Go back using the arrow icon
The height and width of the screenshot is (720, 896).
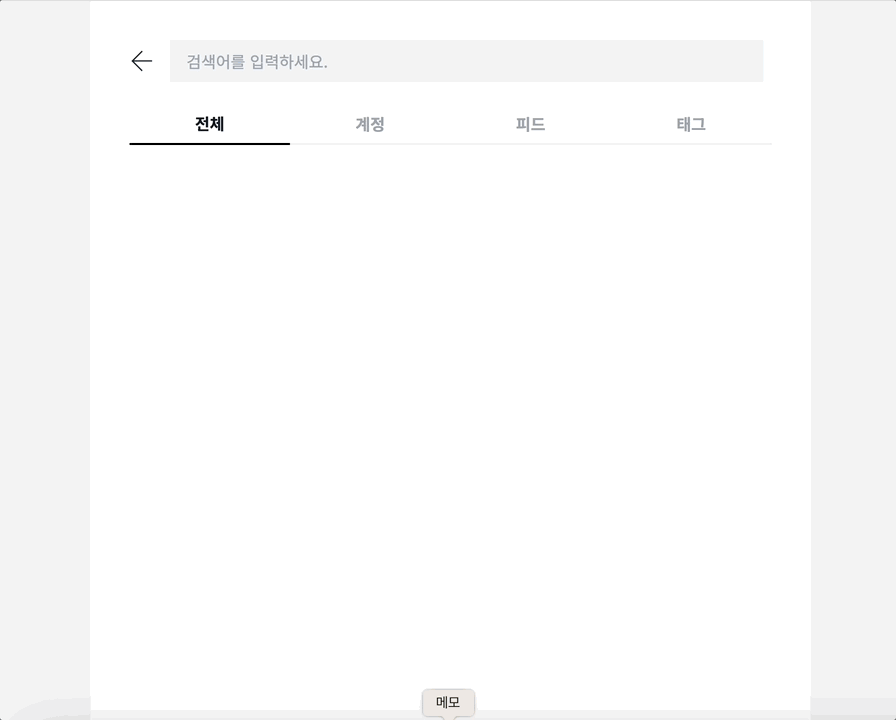click(x=142, y=61)
